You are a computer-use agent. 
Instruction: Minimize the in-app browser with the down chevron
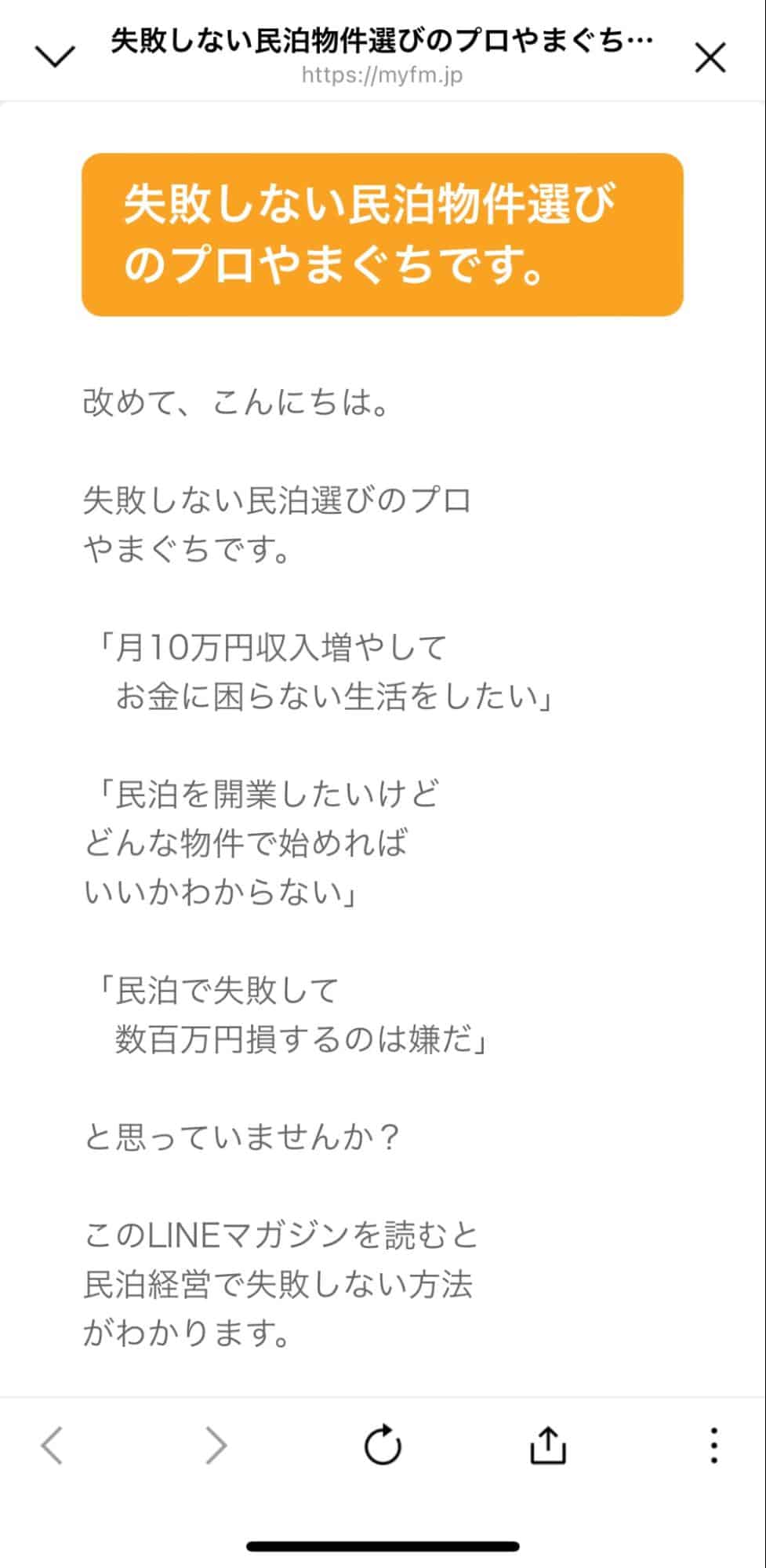[55, 56]
